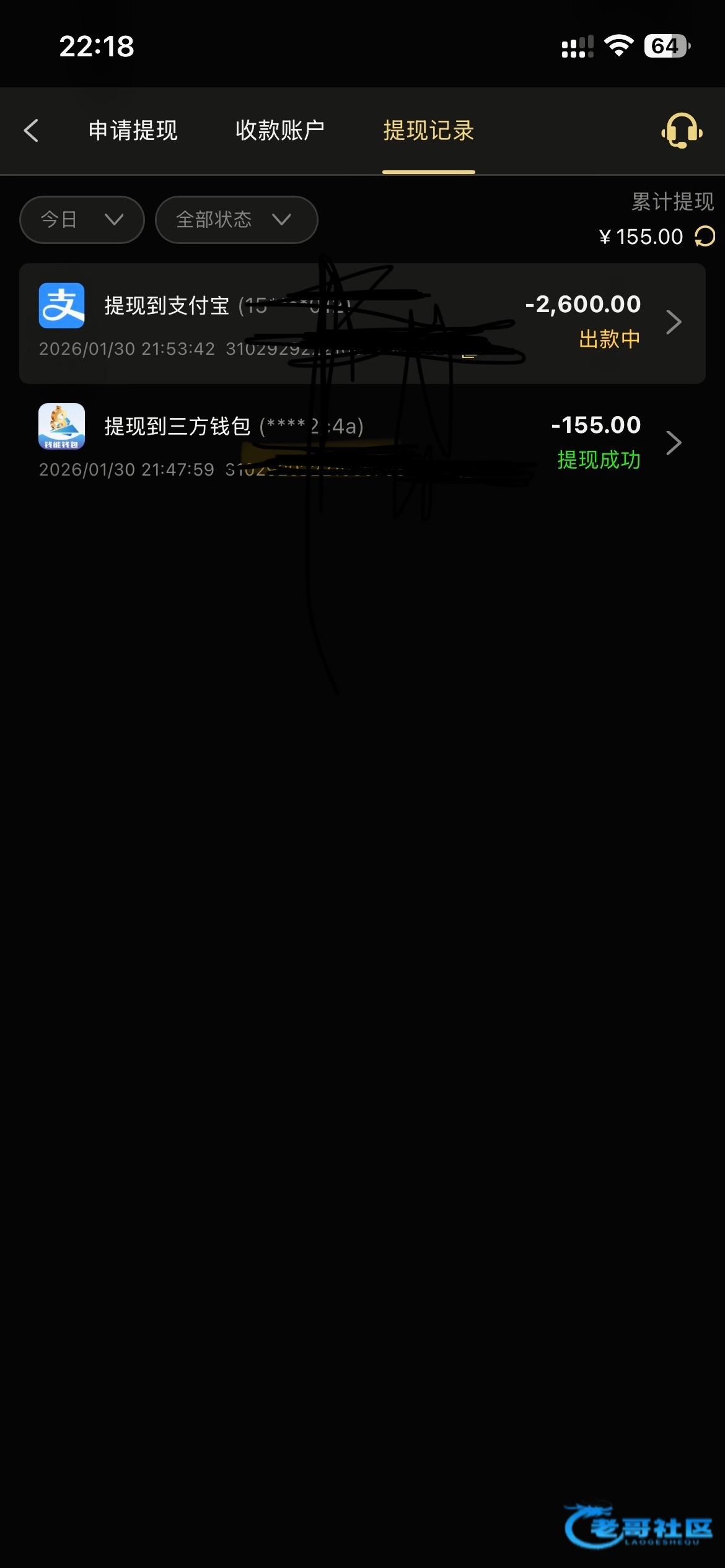Image resolution: width=725 pixels, height=1568 pixels.
Task: Go back using the arrow
Action: (x=31, y=131)
